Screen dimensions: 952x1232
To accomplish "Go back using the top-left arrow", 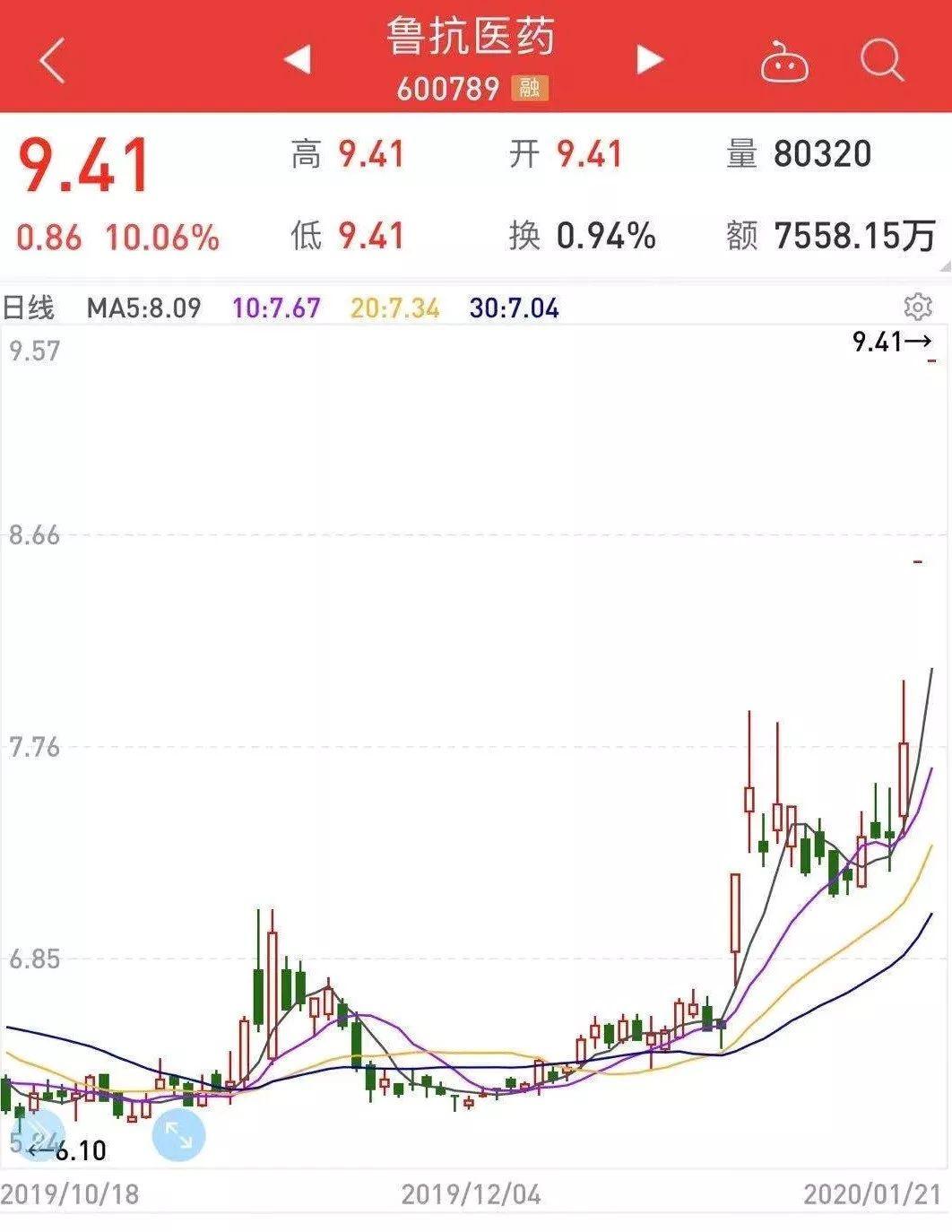I will (x=52, y=61).
